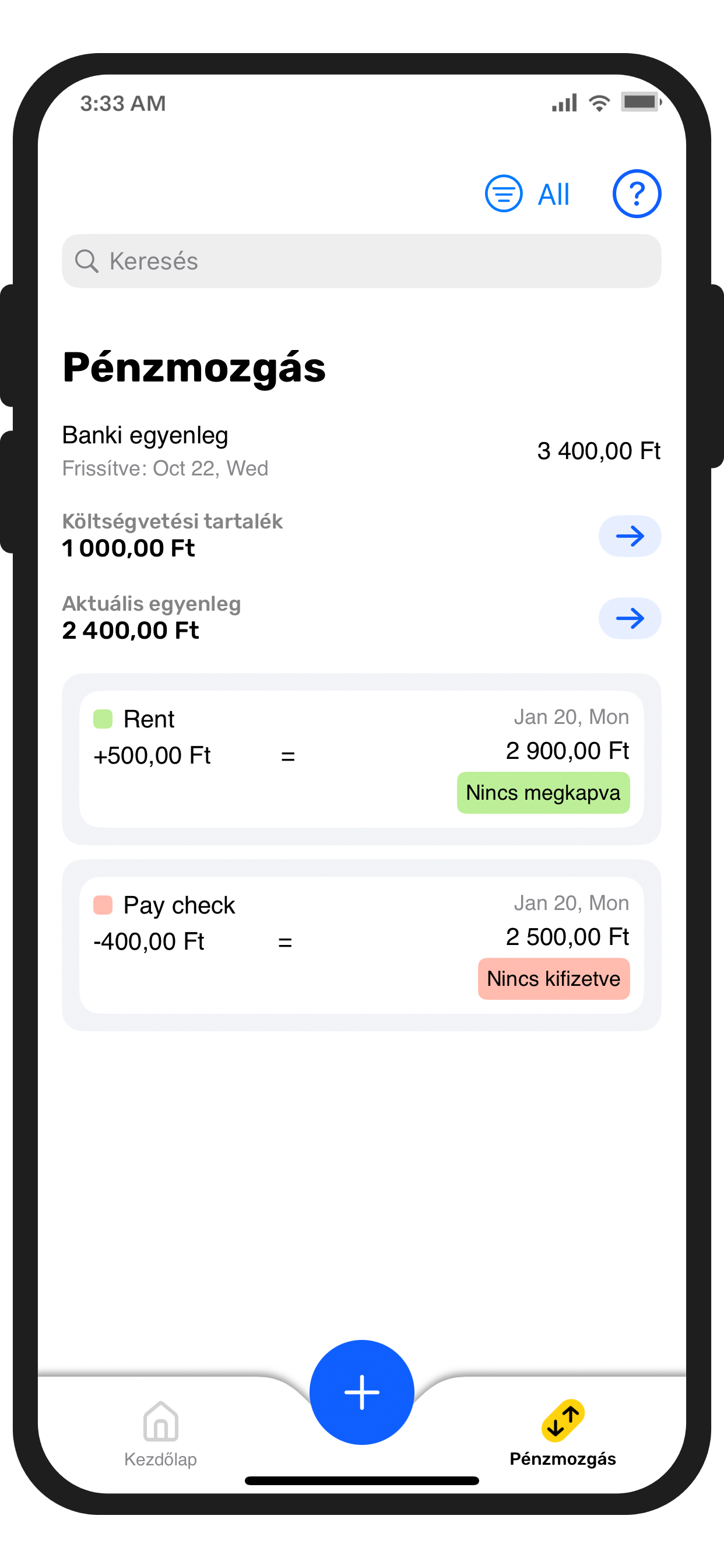Viewport: 724px width, 1568px height.
Task: Open the Rent transaction card
Action: coord(361,758)
